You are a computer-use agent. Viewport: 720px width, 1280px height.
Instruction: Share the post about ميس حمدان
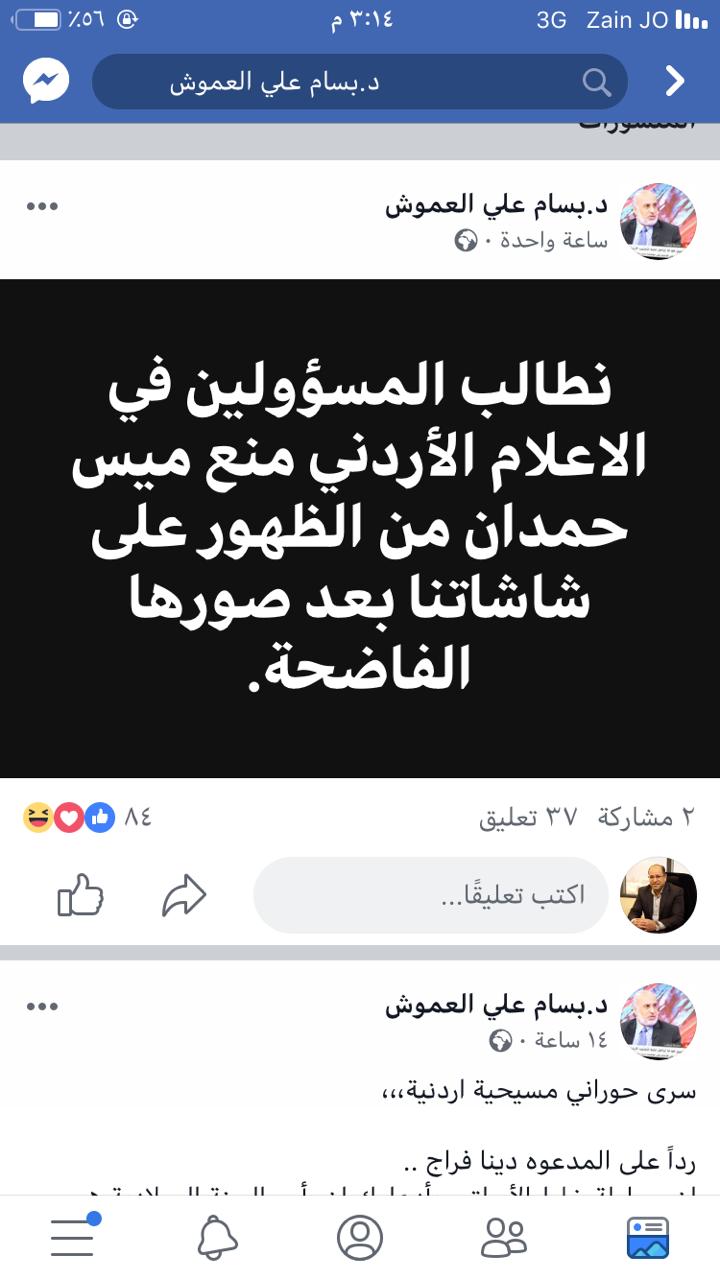pos(184,895)
